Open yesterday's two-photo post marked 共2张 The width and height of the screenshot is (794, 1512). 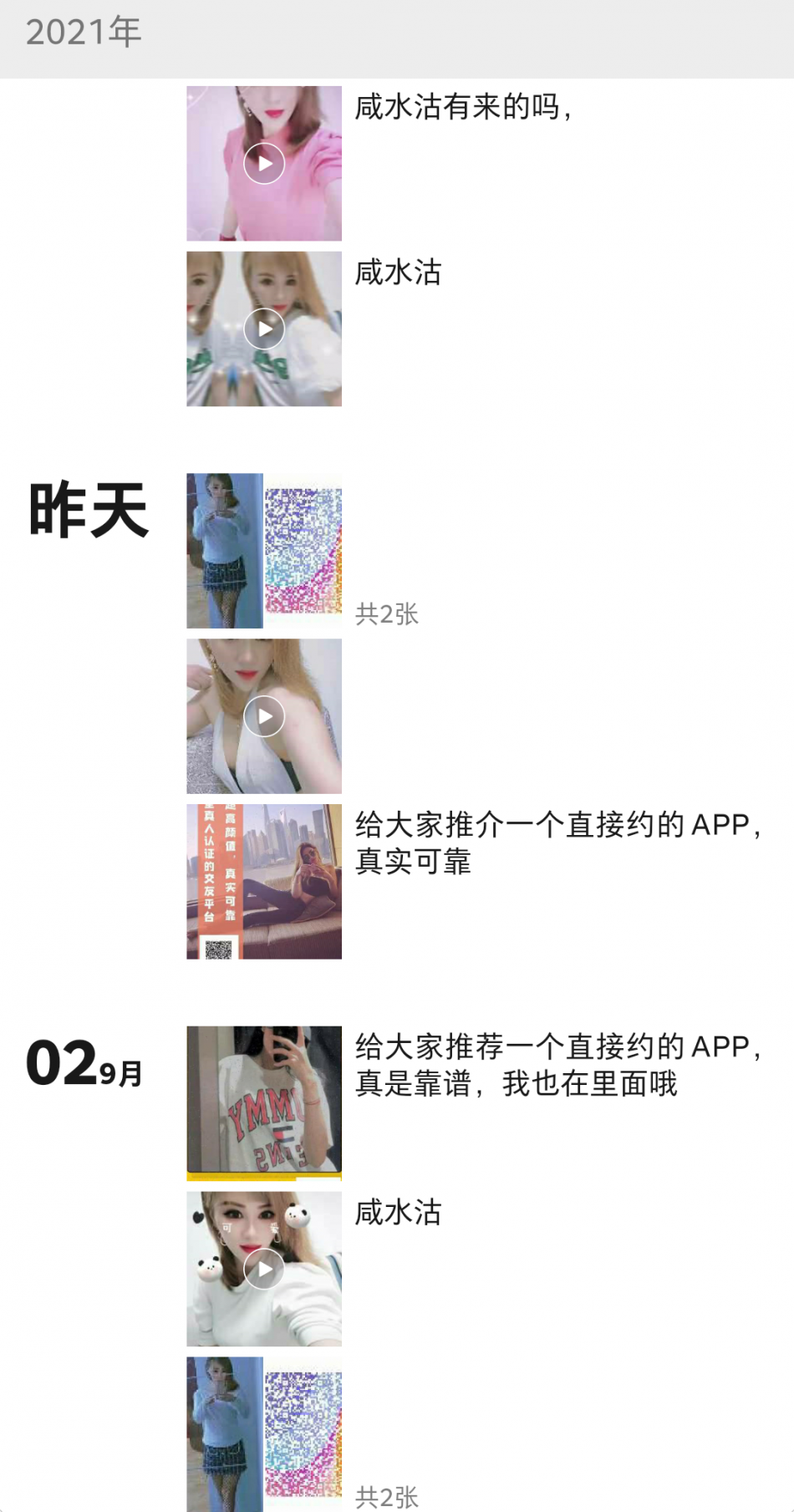pyautogui.click(x=264, y=551)
